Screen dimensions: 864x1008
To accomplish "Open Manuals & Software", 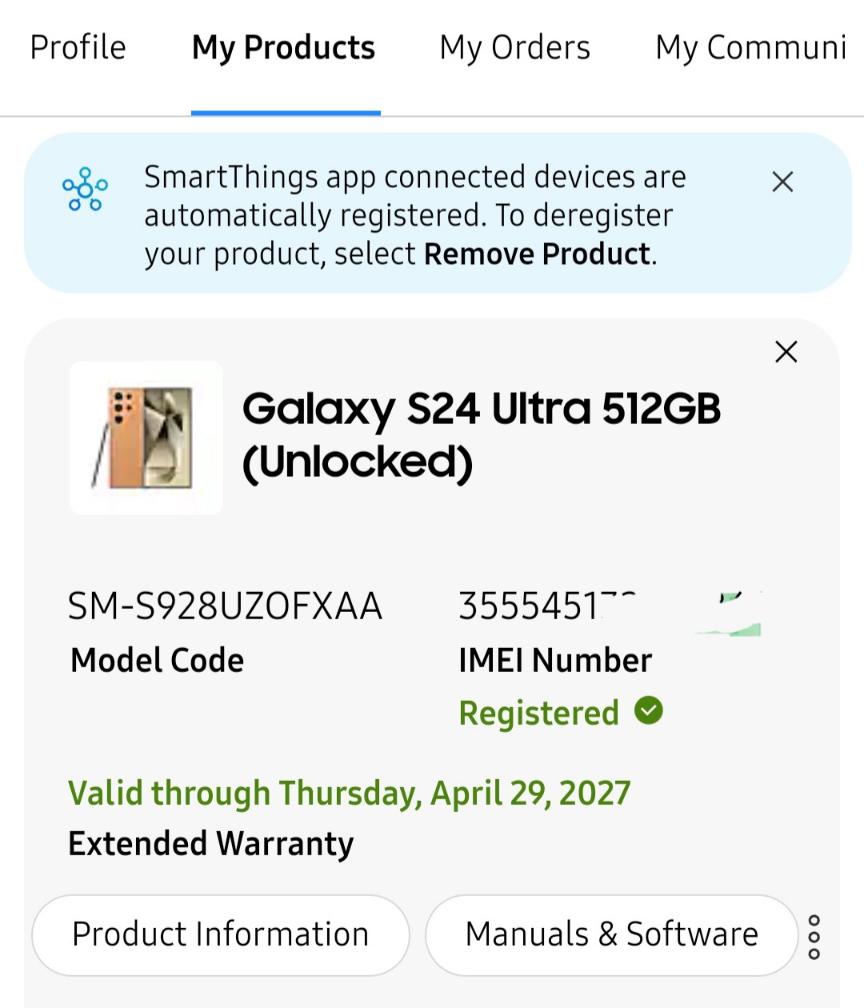I will (x=611, y=934).
